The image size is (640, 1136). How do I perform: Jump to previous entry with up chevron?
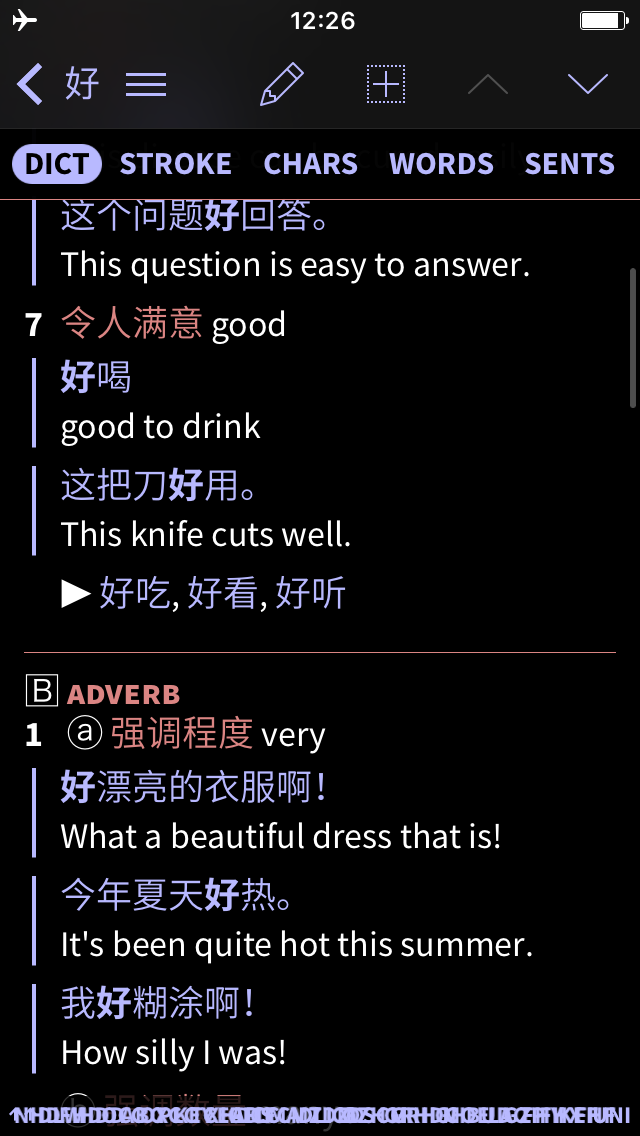coord(488,84)
